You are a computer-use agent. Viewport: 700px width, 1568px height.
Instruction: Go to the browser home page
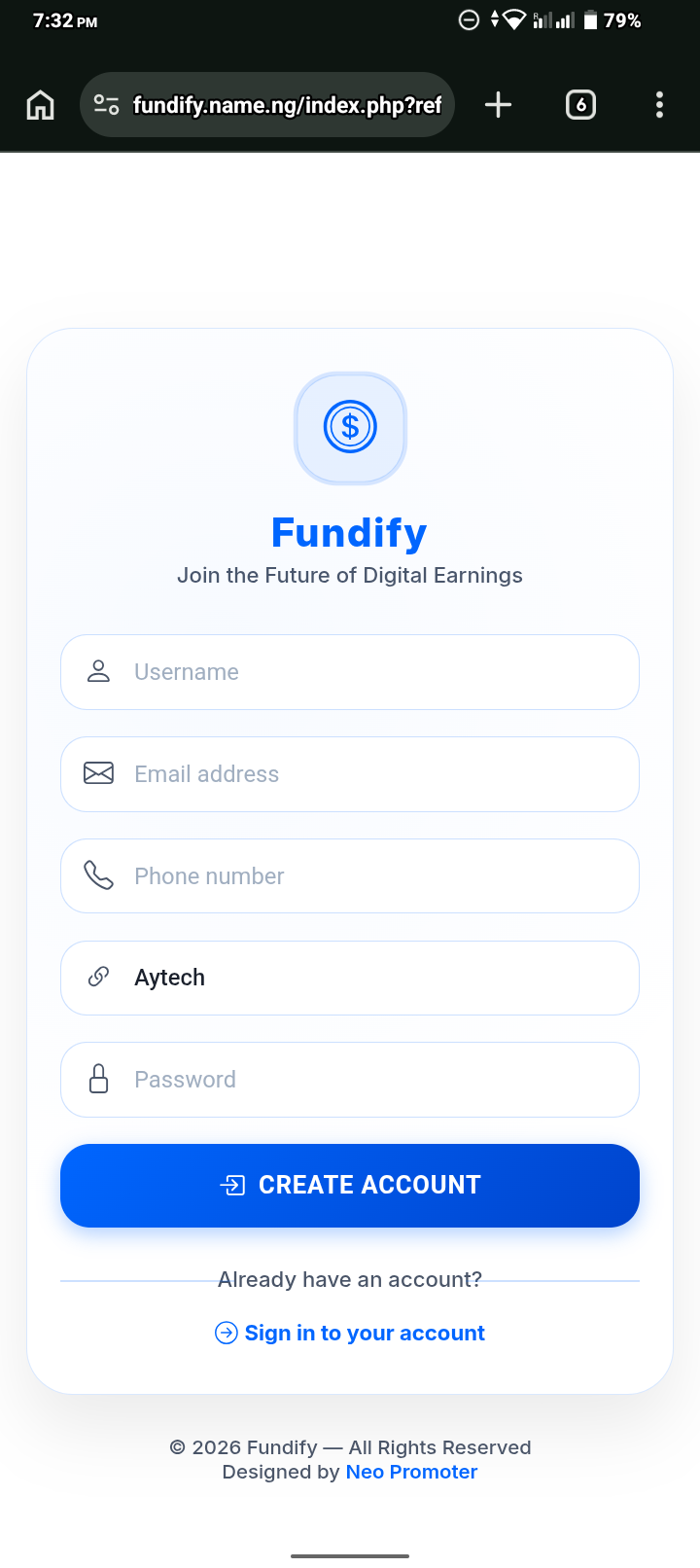pyautogui.click(x=40, y=105)
